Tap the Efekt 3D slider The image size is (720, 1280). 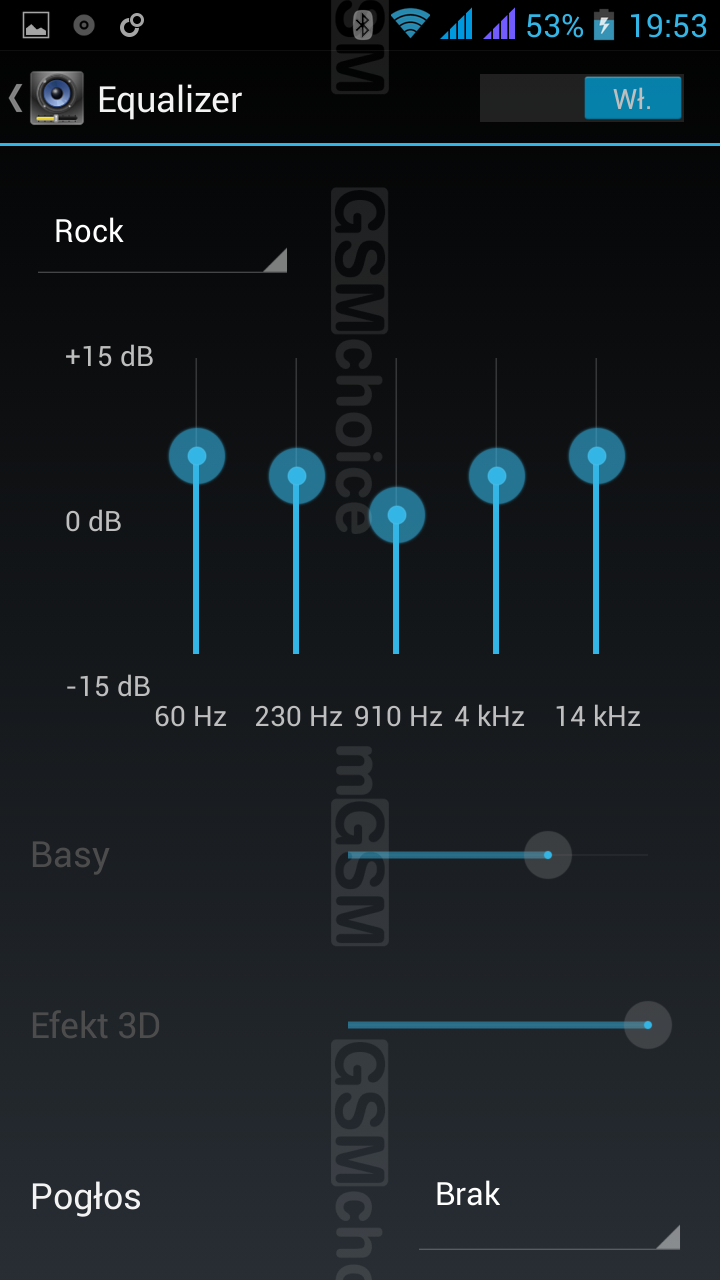tap(647, 1025)
